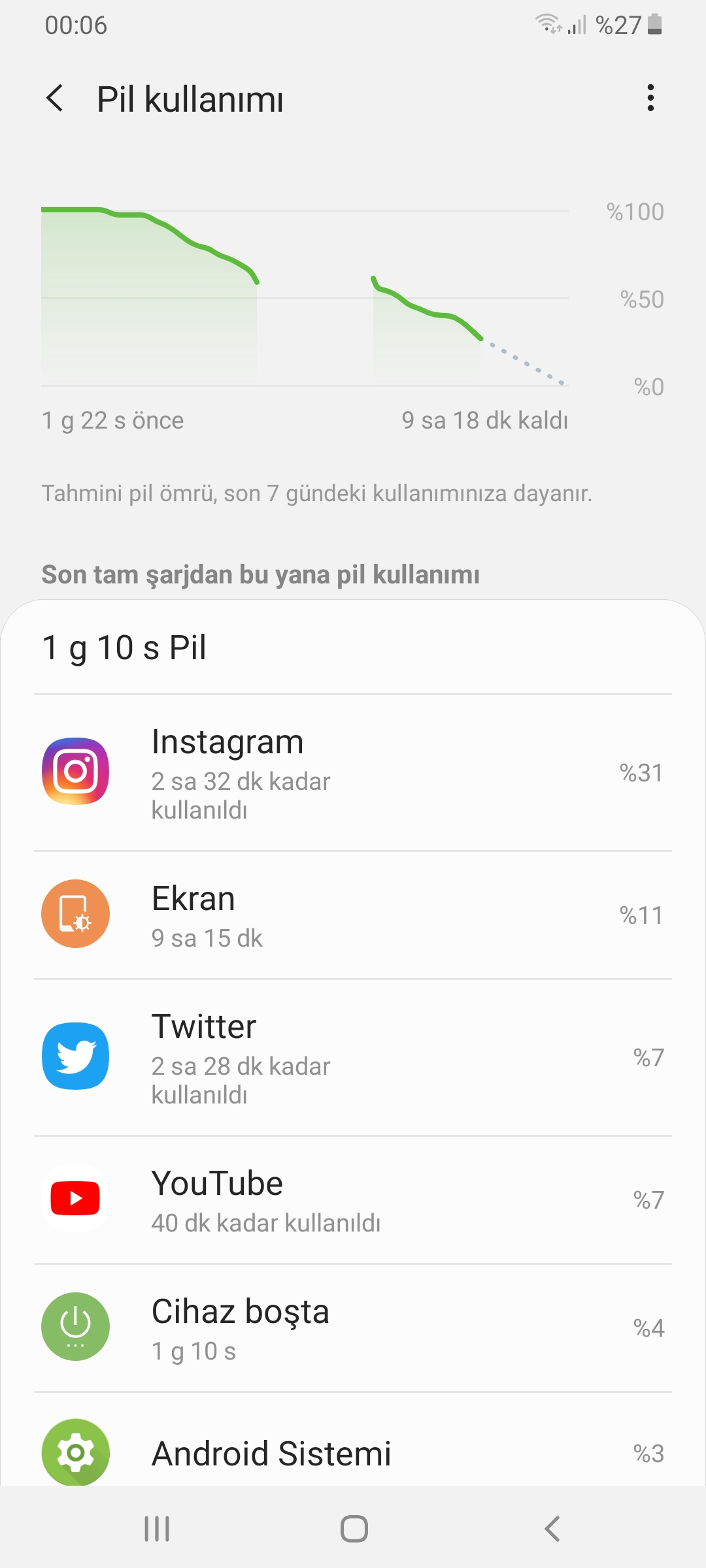Viewport: 706px width, 1568px height.
Task: Open the three-dot overflow menu
Action: (650, 98)
